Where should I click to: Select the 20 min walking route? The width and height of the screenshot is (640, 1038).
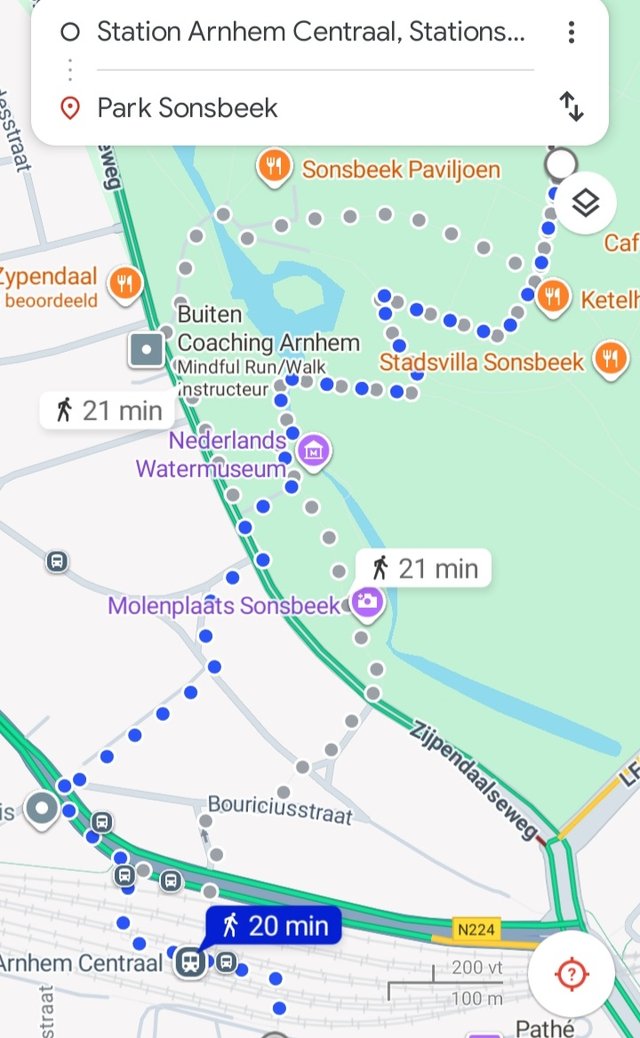273,926
